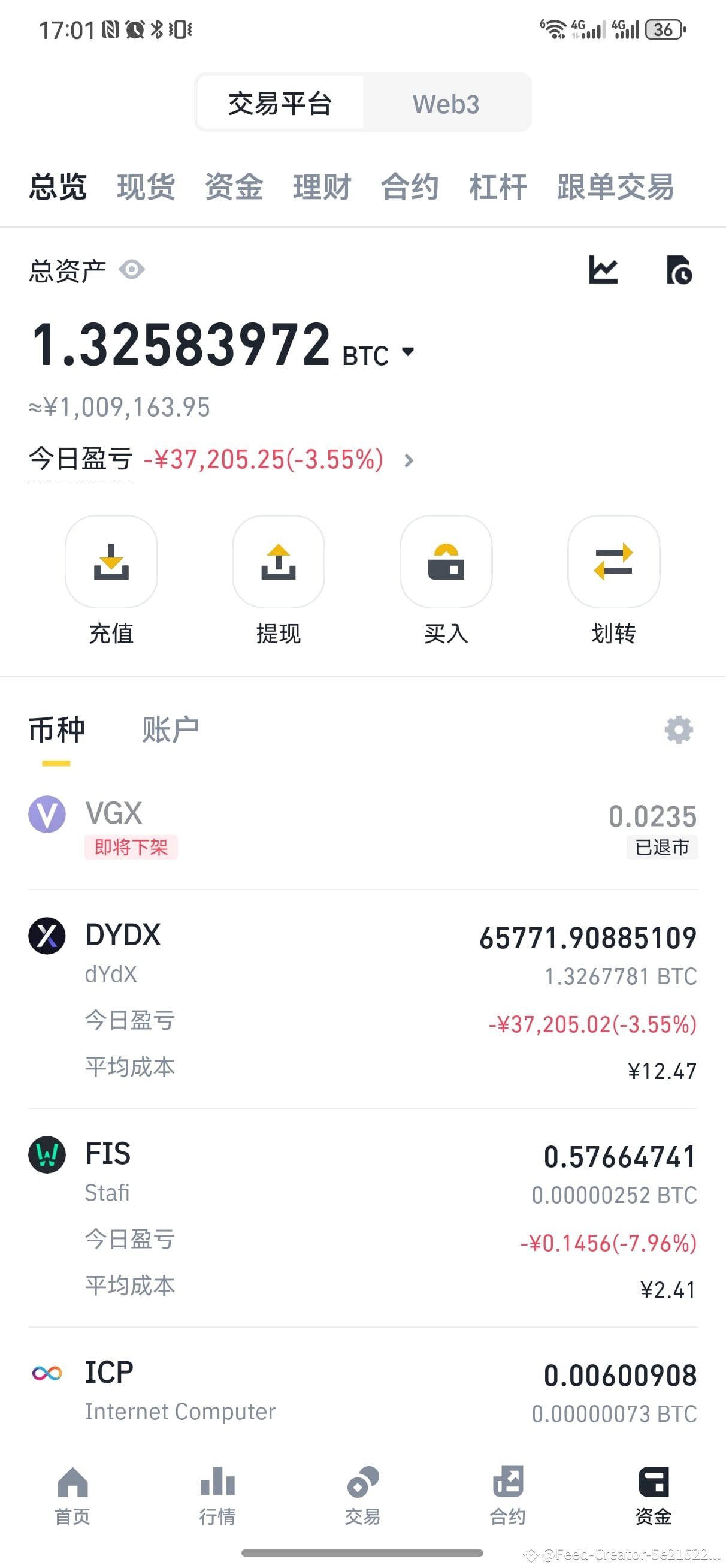
Task: Open the coin list settings gear
Action: click(x=679, y=731)
